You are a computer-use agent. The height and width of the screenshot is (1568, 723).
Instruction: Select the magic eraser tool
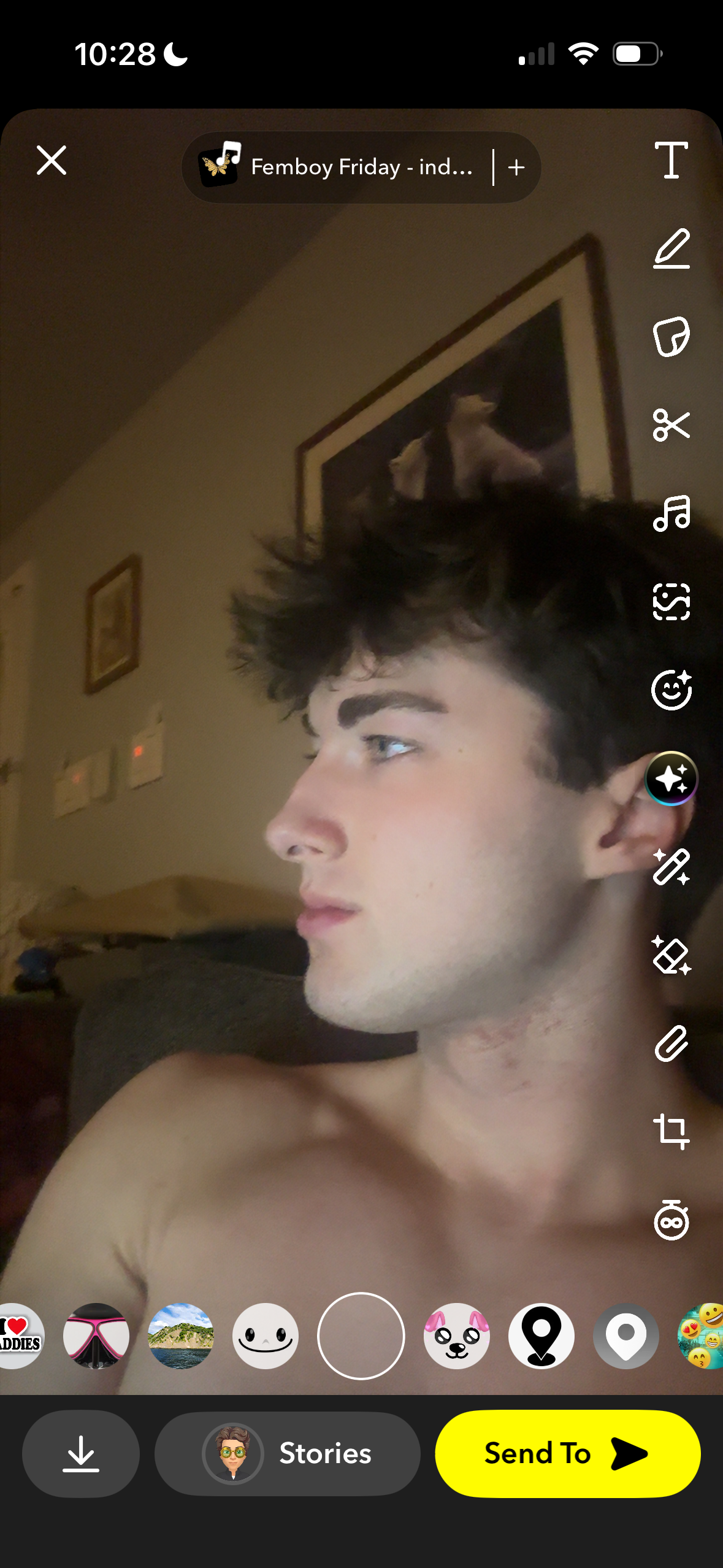[x=671, y=955]
